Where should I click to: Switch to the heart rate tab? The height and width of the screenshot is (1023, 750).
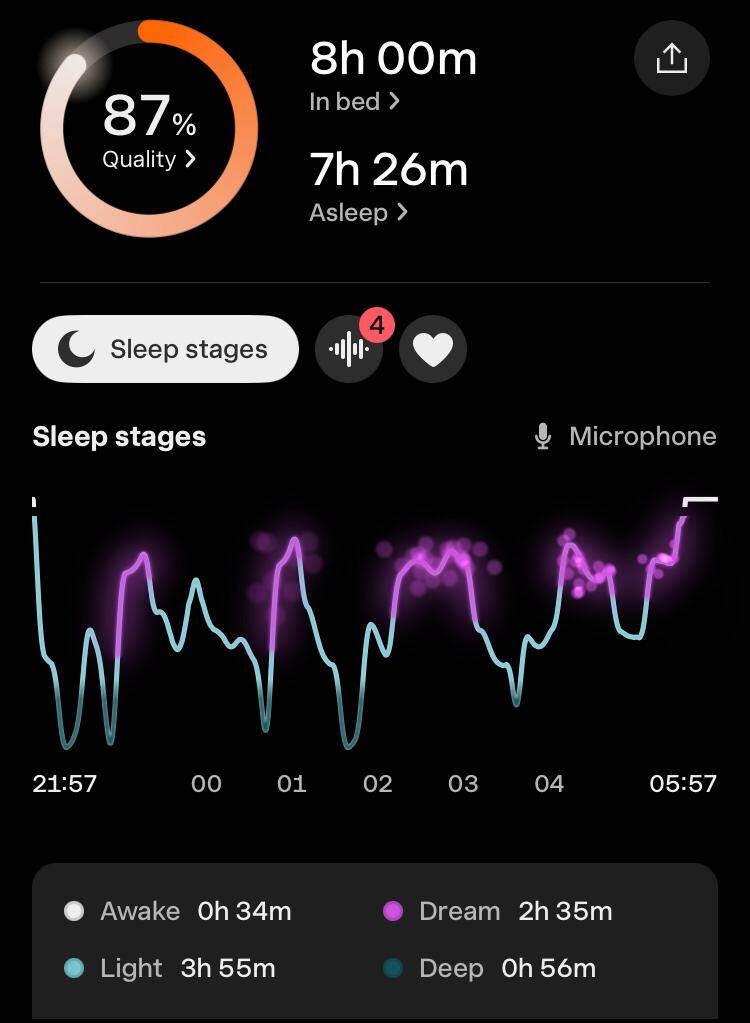point(433,349)
